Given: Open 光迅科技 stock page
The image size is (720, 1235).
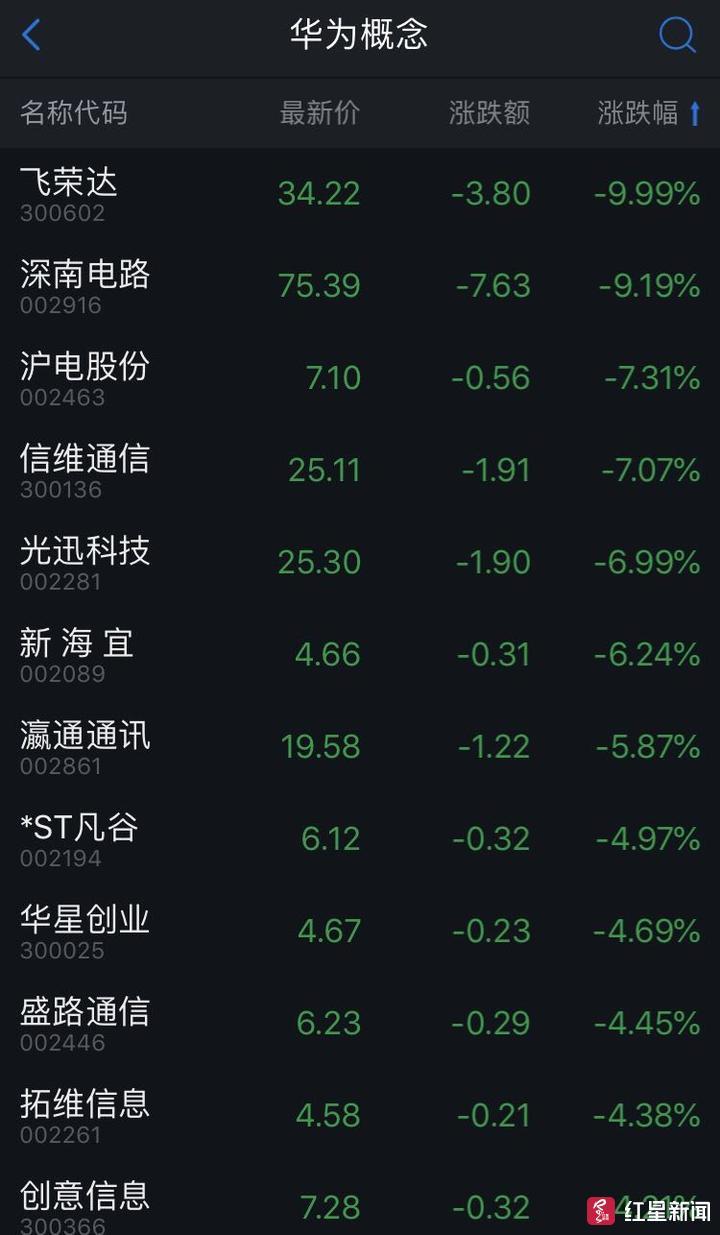Looking at the screenshot, I should point(360,562).
